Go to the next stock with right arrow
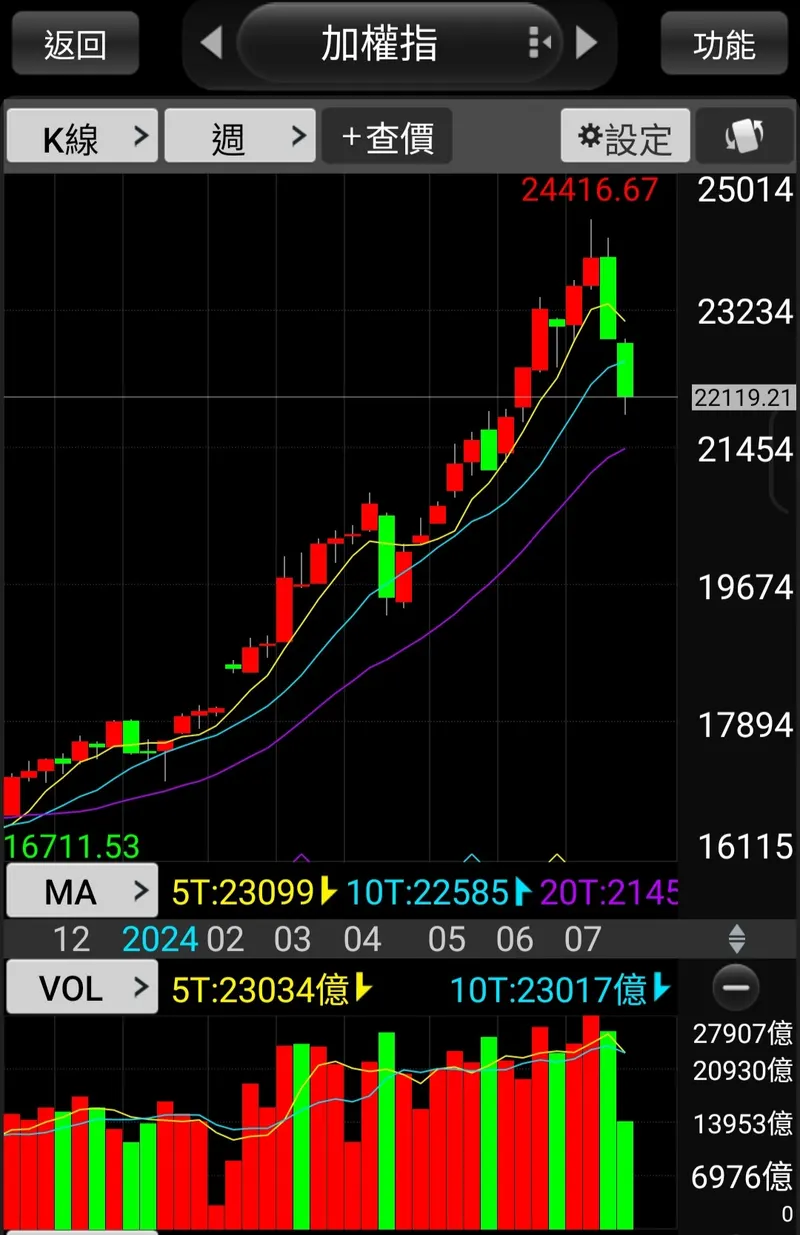Image resolution: width=800 pixels, height=1235 pixels. click(586, 43)
